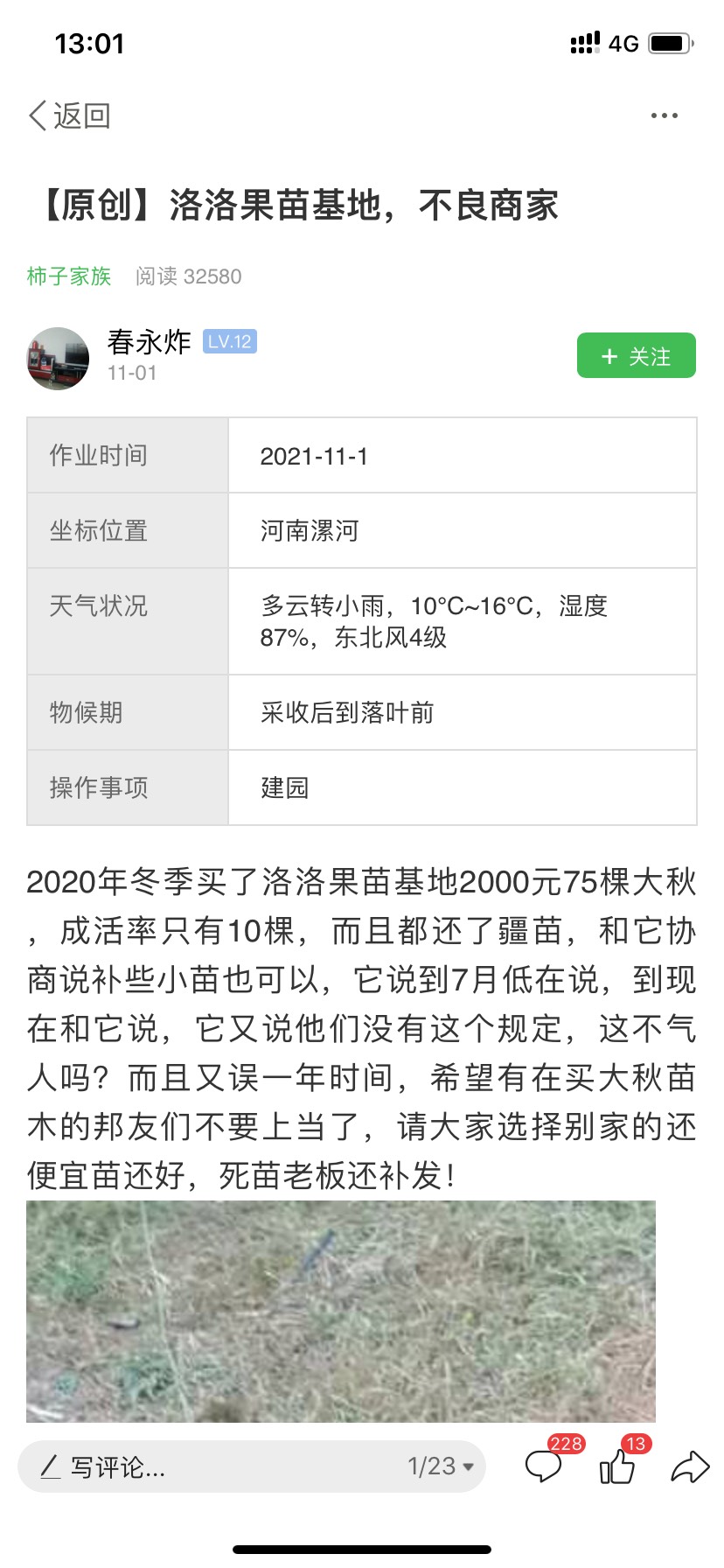The width and height of the screenshot is (724, 1568).
Task: View 春永炸's profile avatar
Action: 58,359
